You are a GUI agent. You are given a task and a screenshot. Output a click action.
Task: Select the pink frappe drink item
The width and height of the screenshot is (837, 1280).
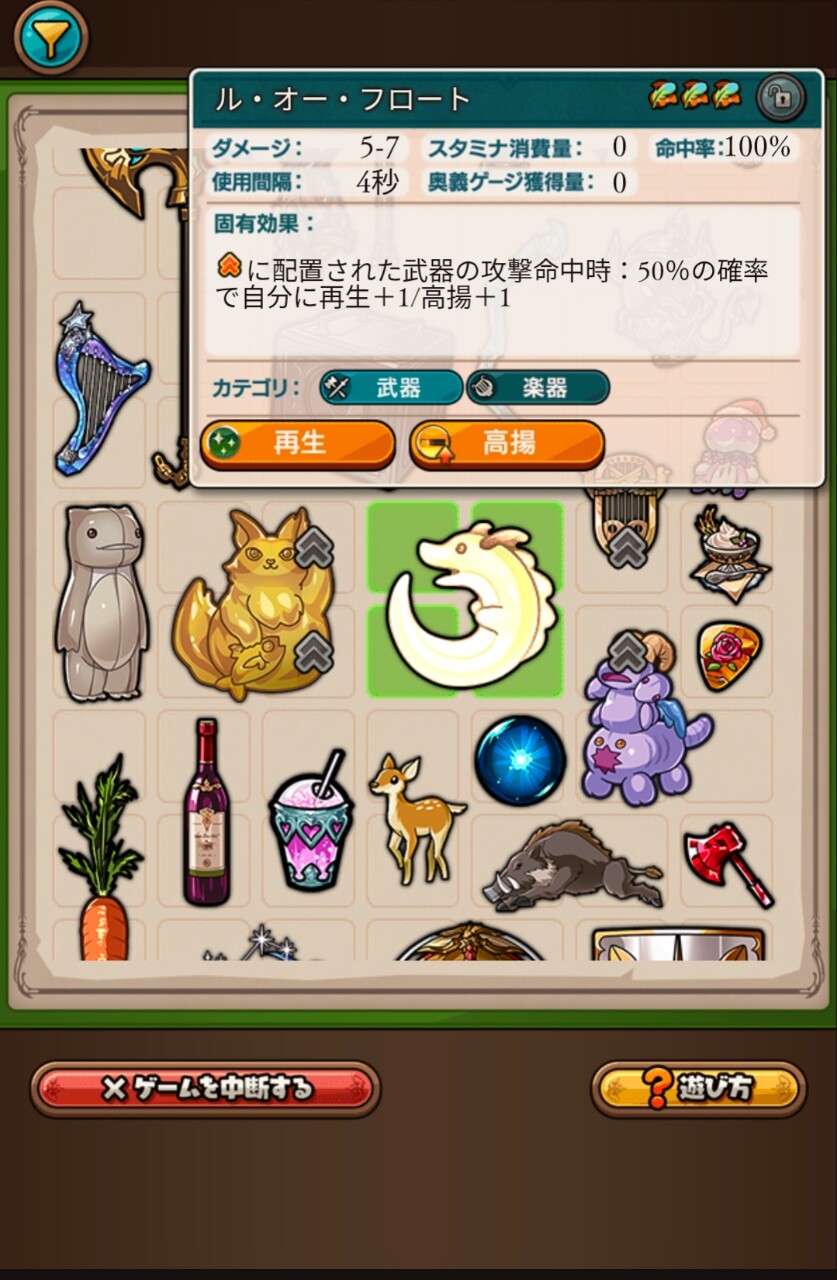tap(311, 822)
